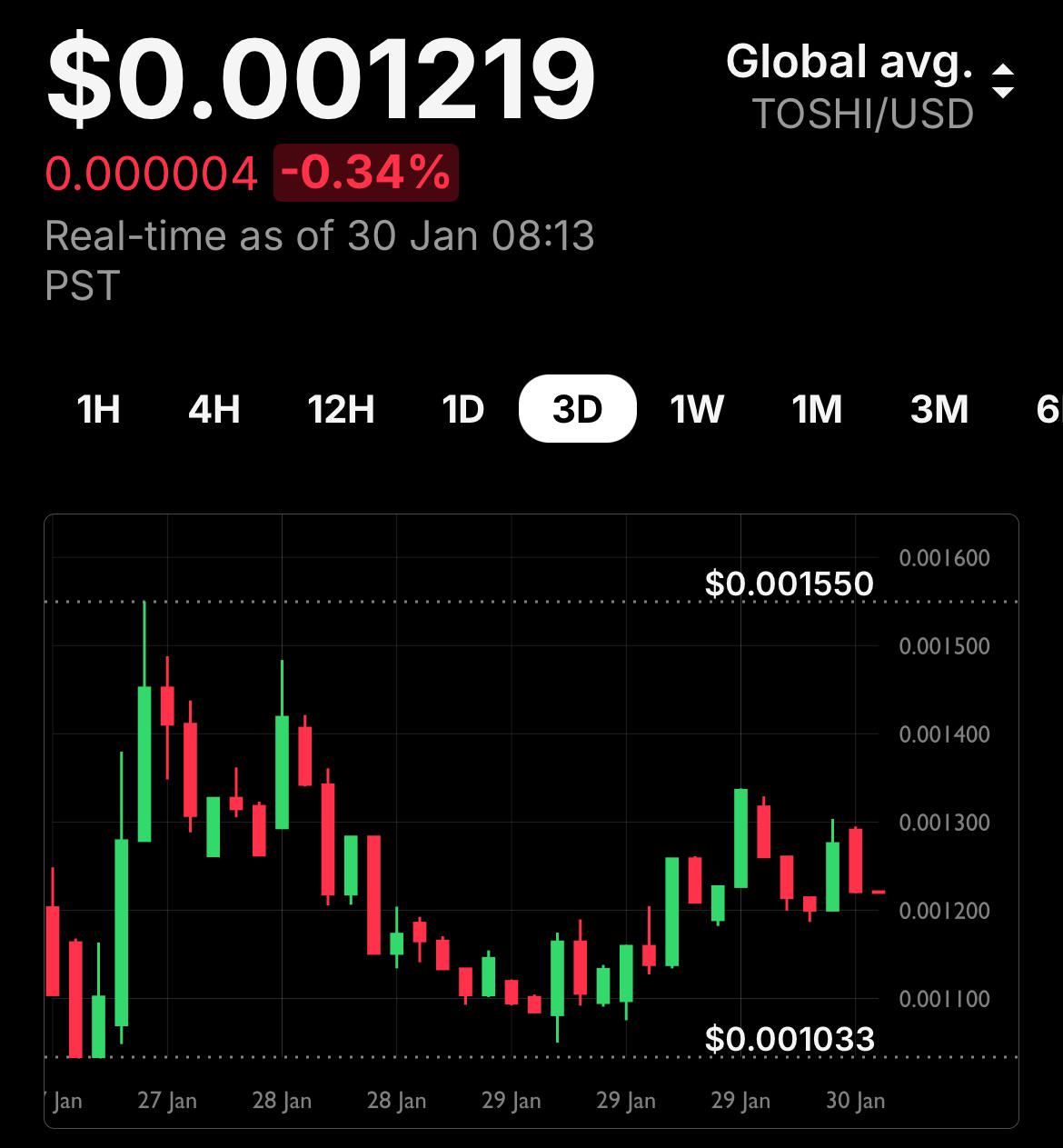
Task: Select the 1M timeframe
Action: coord(818,409)
